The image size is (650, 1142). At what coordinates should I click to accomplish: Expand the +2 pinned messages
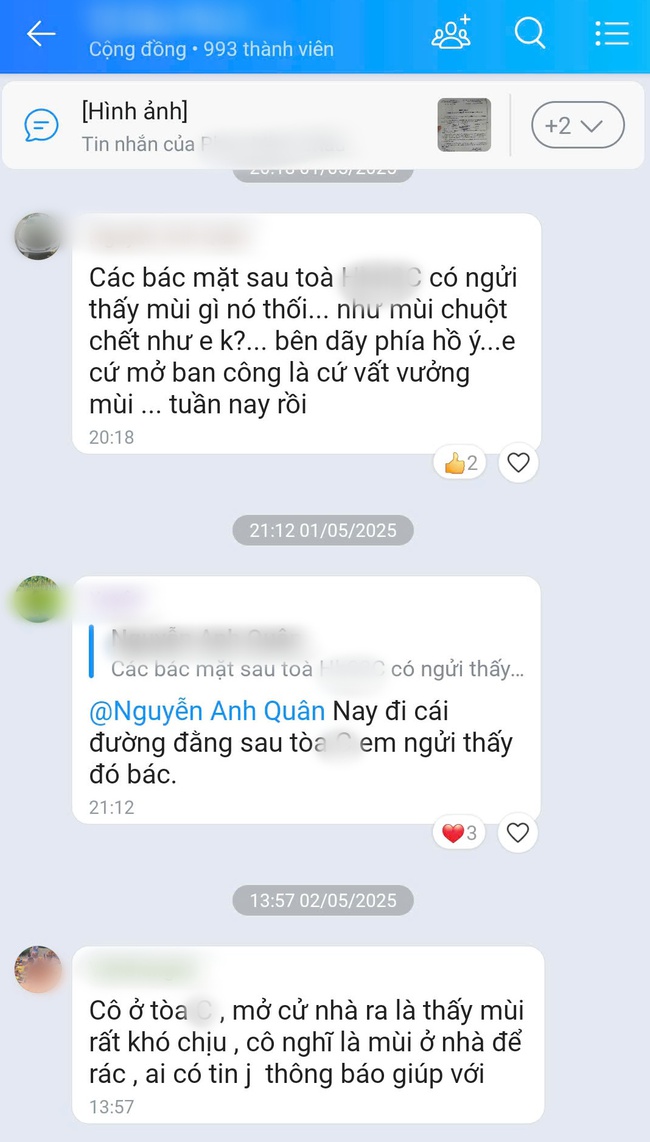577,126
